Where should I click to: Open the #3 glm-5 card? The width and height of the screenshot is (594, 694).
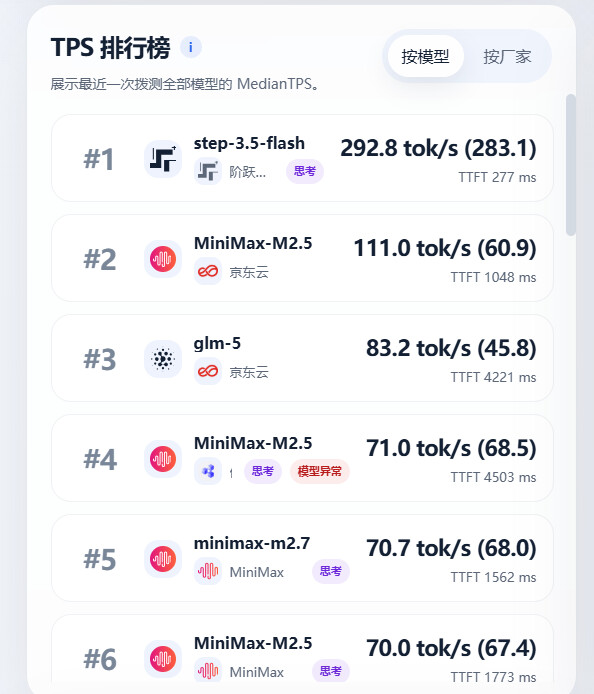pyautogui.click(x=302, y=358)
